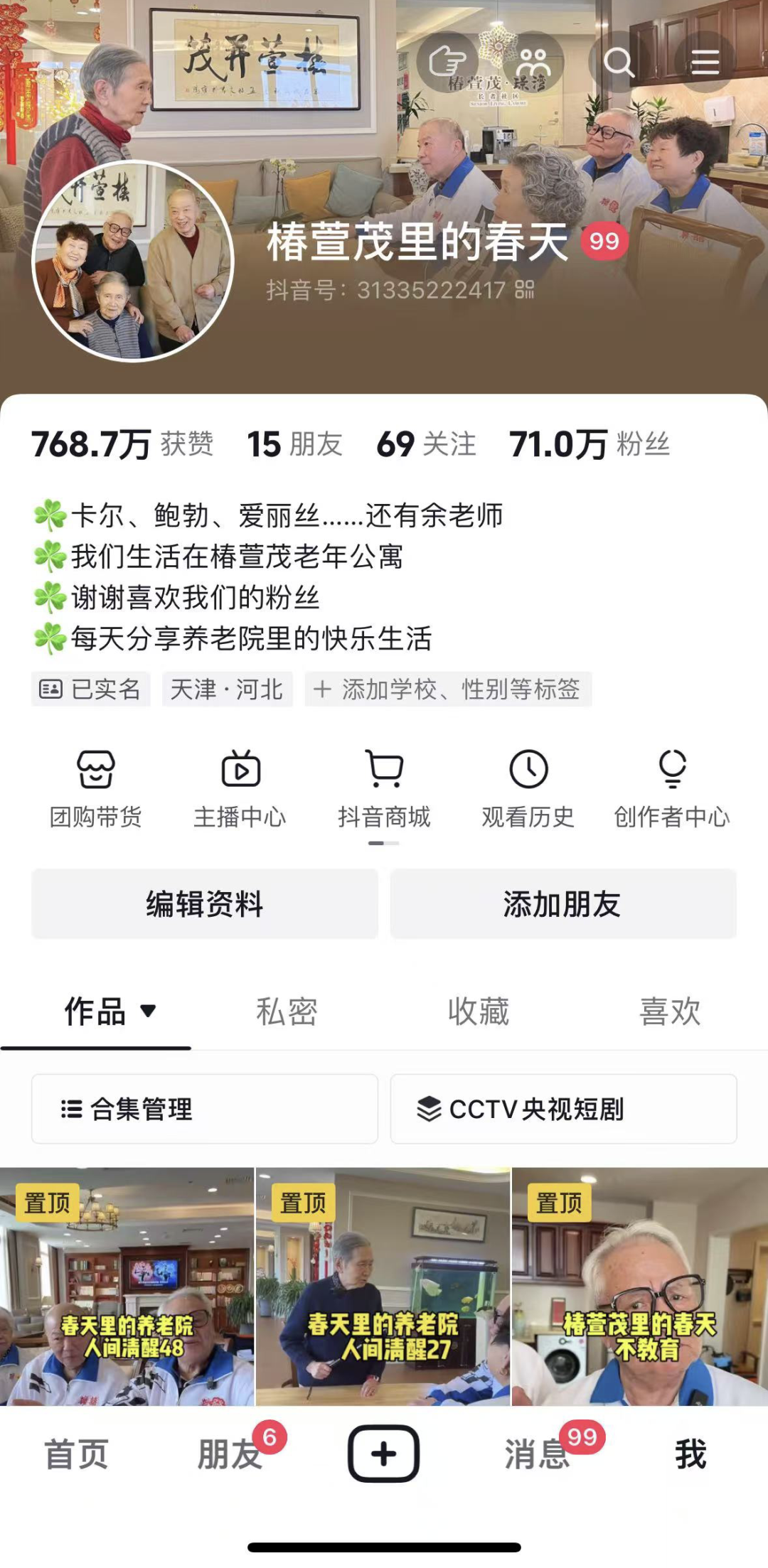Open 团购带货 shortcut
768x1568 pixels.
click(x=96, y=788)
